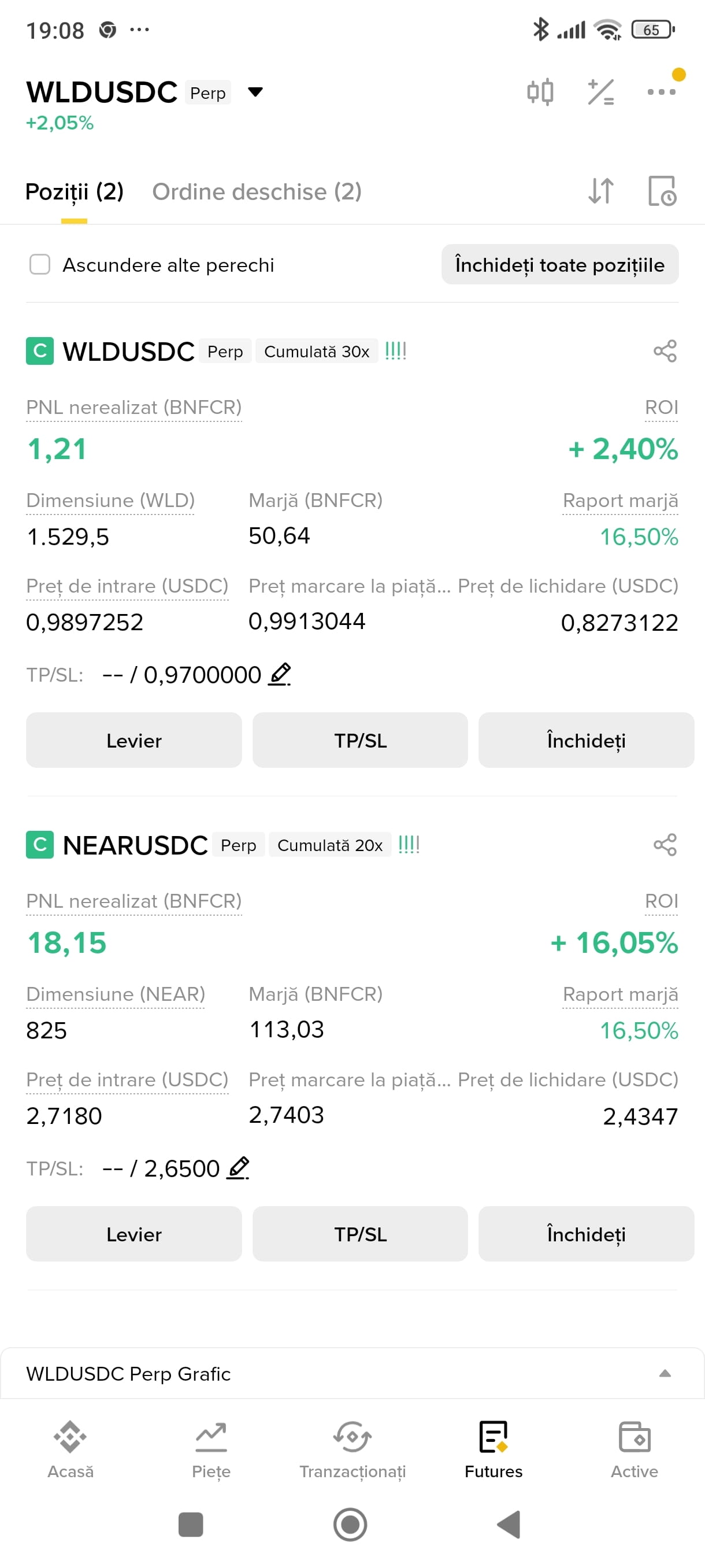Tick the Ascundere alte perechi checkbox
The image size is (705, 1568).
click(40, 265)
